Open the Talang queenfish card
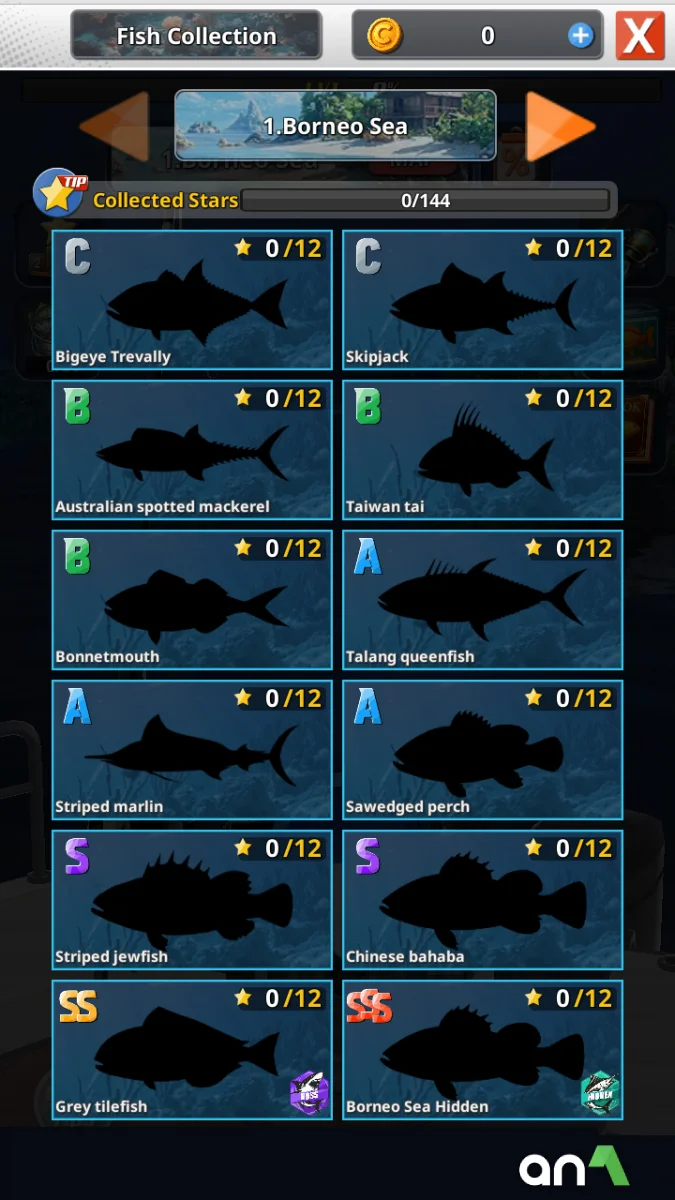Image resolution: width=675 pixels, height=1200 pixels. point(482,600)
